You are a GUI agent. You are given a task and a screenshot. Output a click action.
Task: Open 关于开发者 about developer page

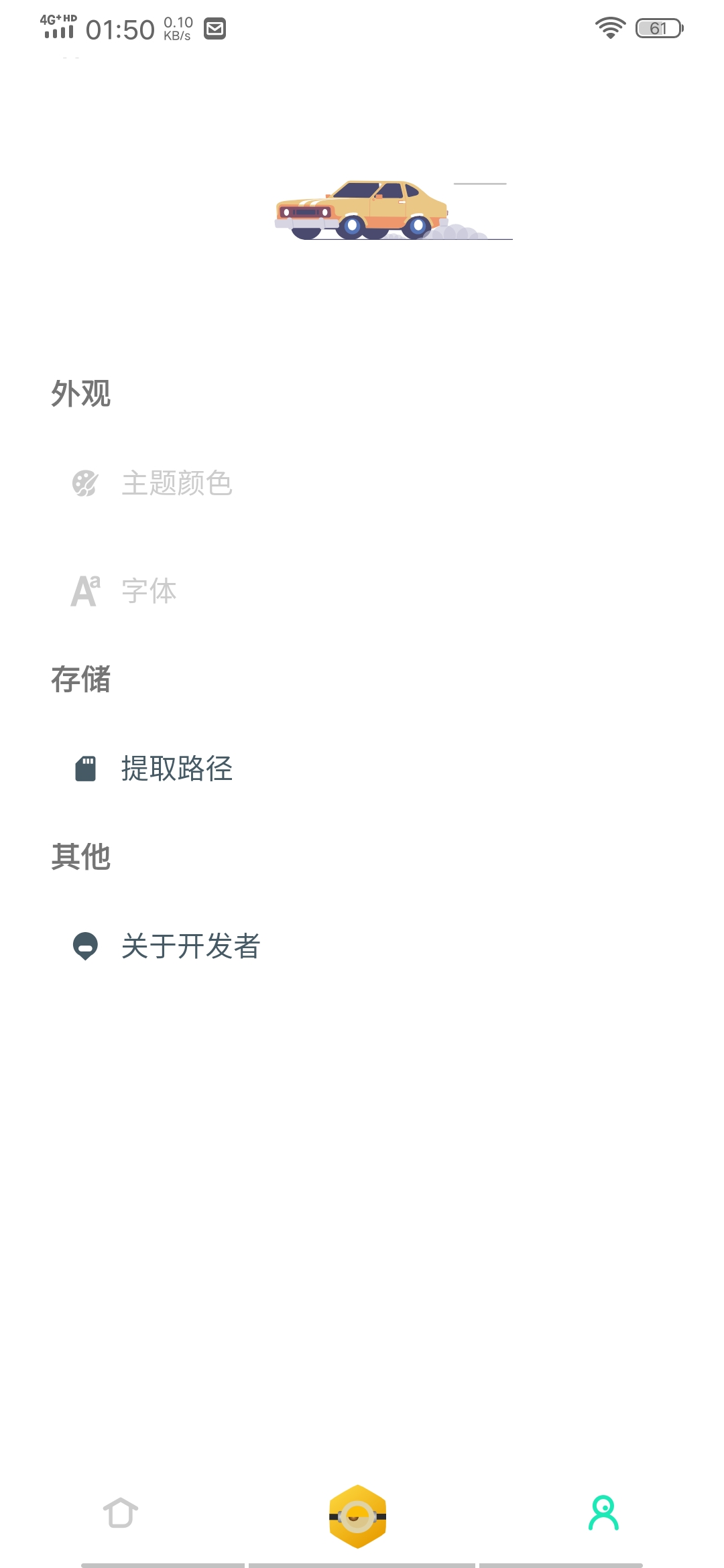pos(190,946)
